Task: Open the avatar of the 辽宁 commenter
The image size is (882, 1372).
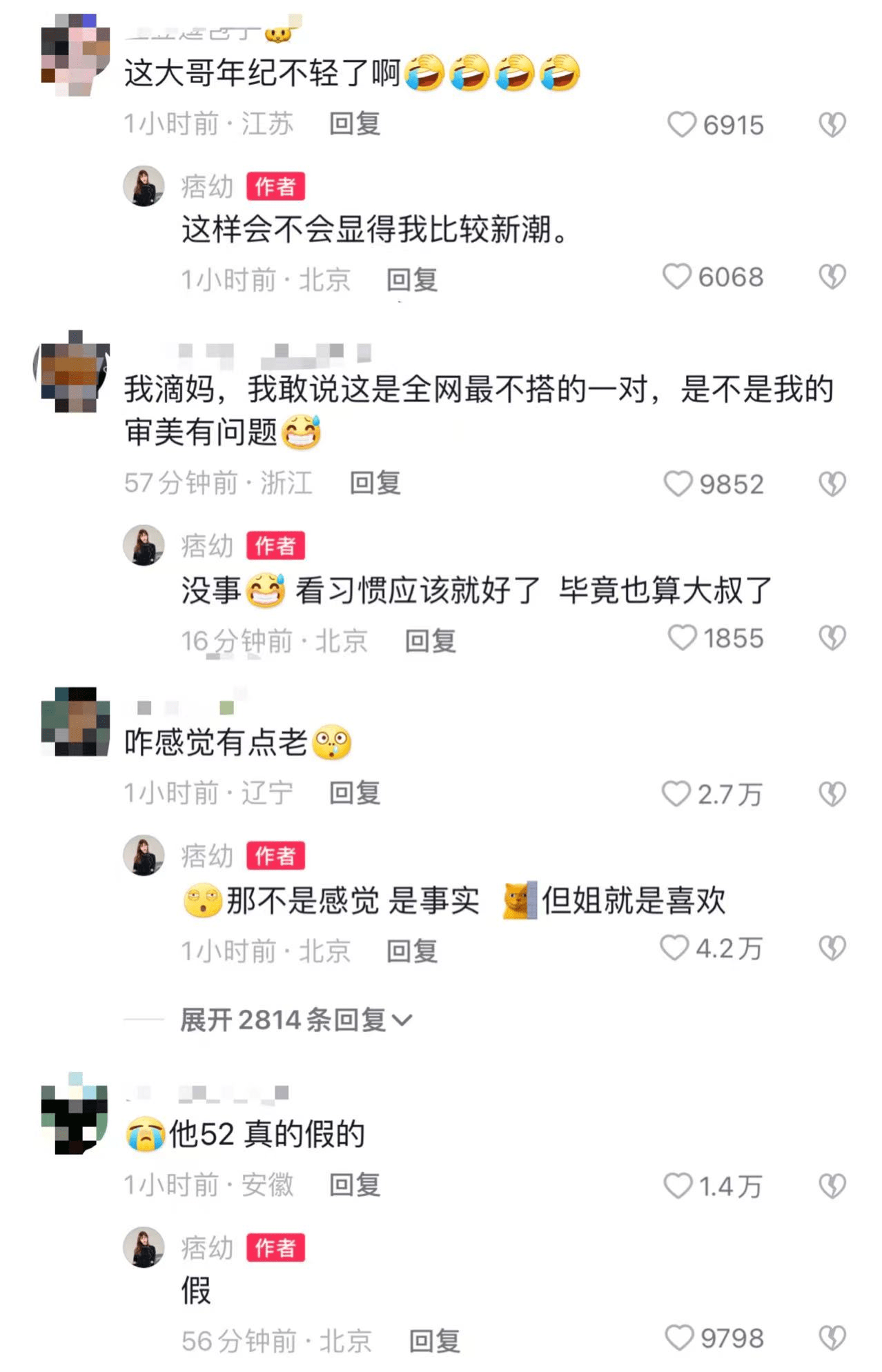Action: point(76,722)
